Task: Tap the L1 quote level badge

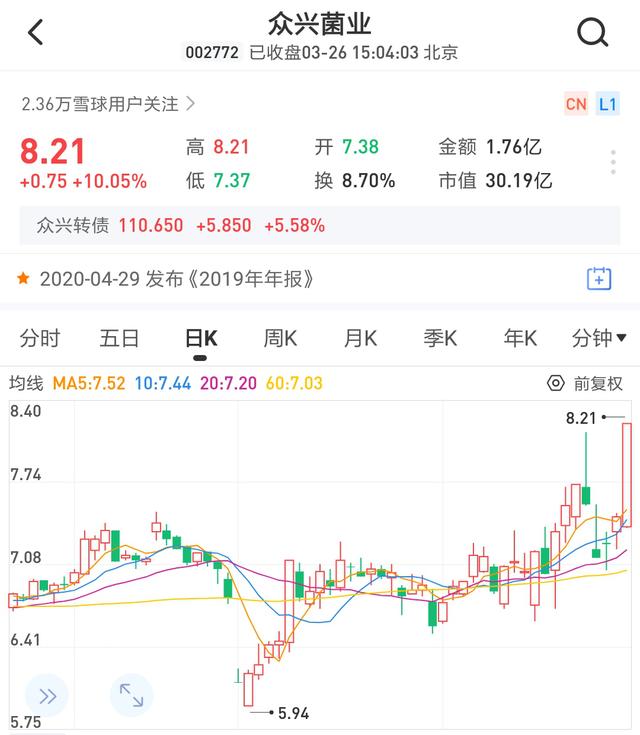Action: coord(607,104)
